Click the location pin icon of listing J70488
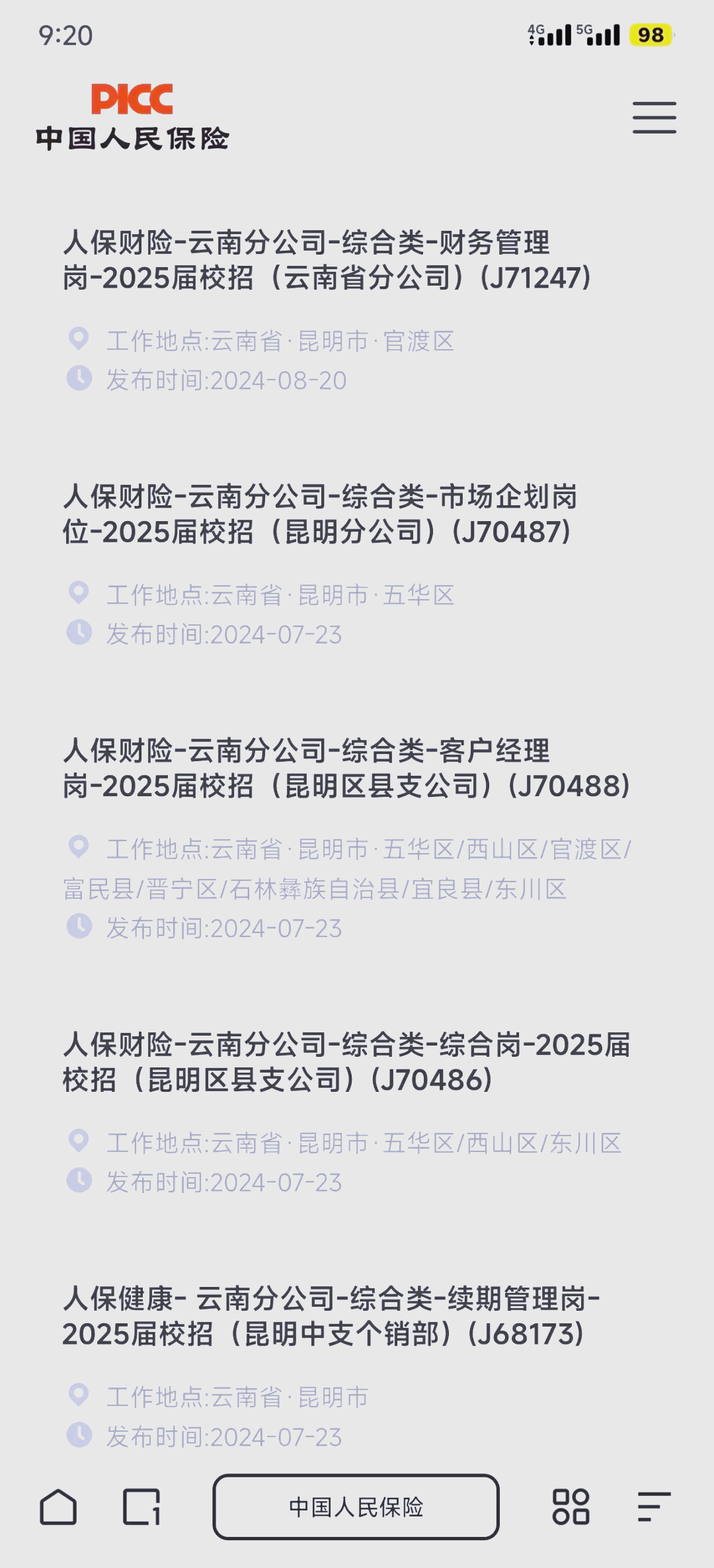Image resolution: width=714 pixels, height=1568 pixels. click(x=79, y=847)
